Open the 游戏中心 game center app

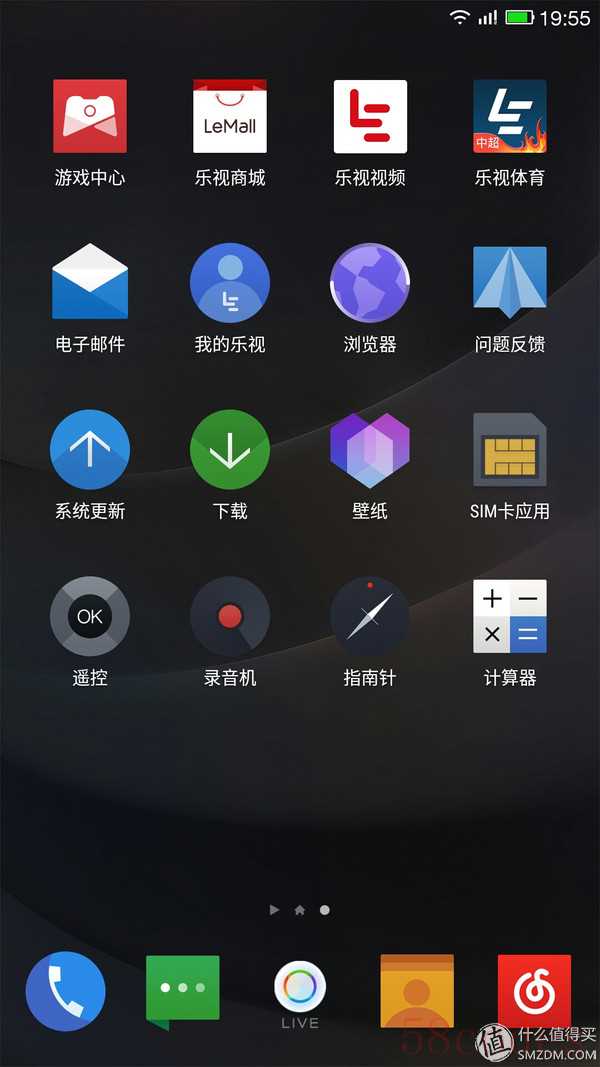[x=90, y=117]
